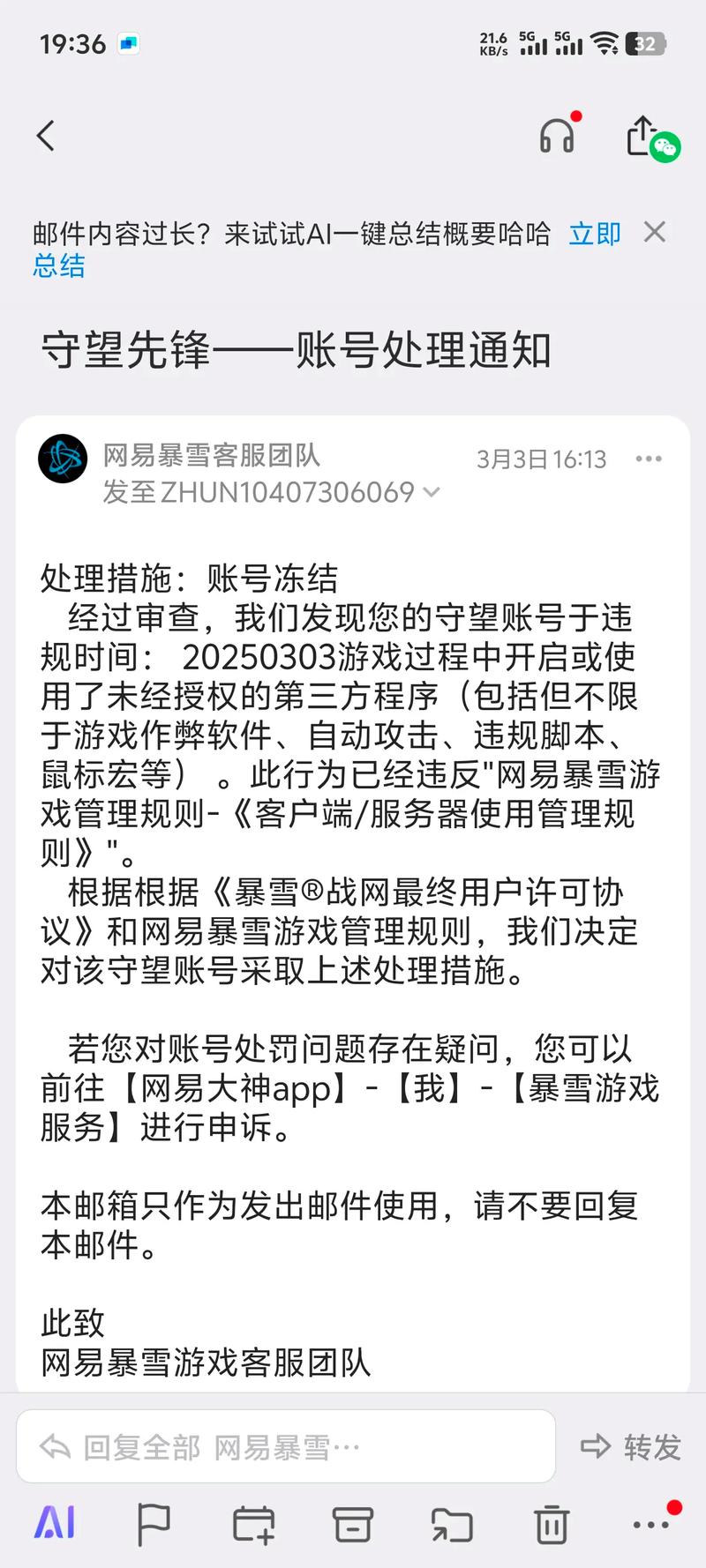
Task: Archive the email with the archive icon
Action: coord(353,1521)
